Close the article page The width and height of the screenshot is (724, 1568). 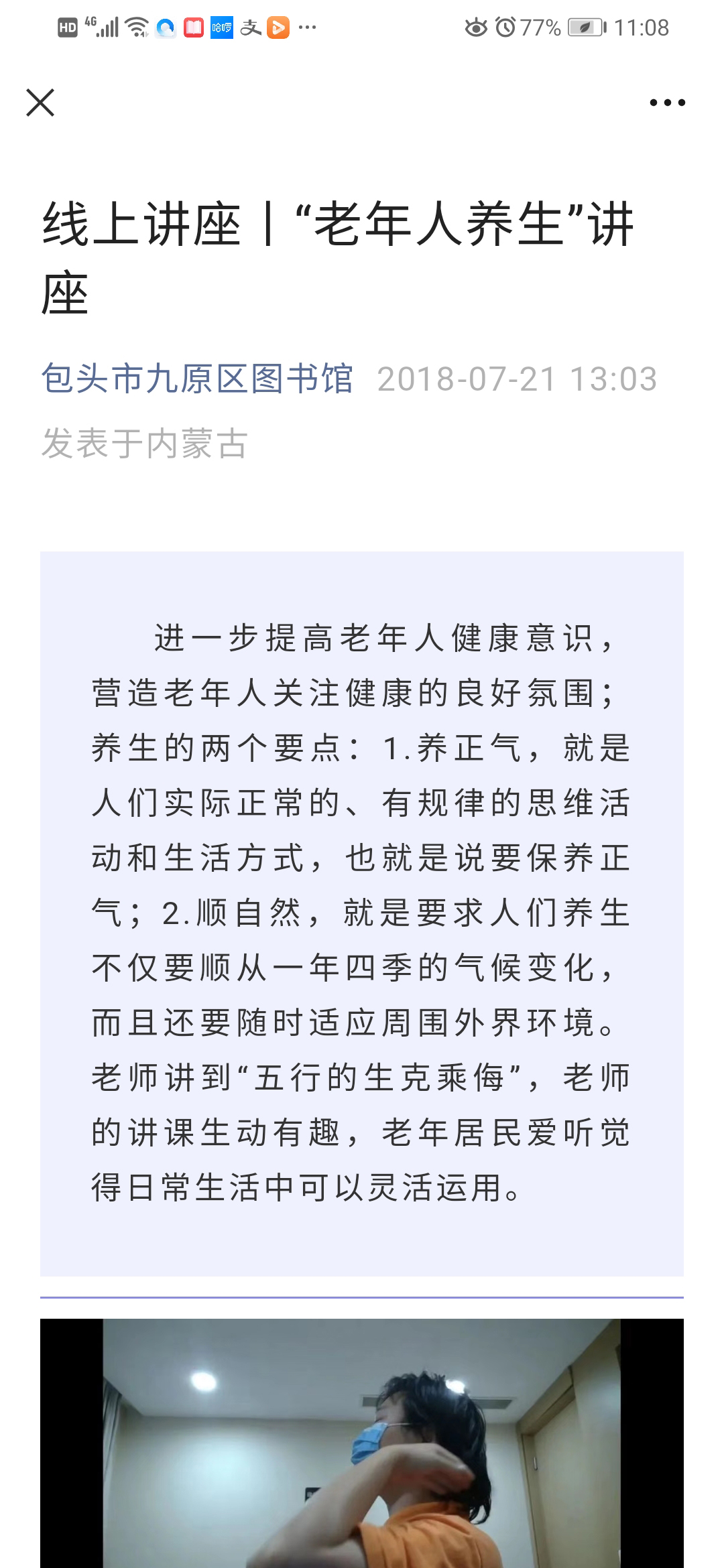[40, 103]
